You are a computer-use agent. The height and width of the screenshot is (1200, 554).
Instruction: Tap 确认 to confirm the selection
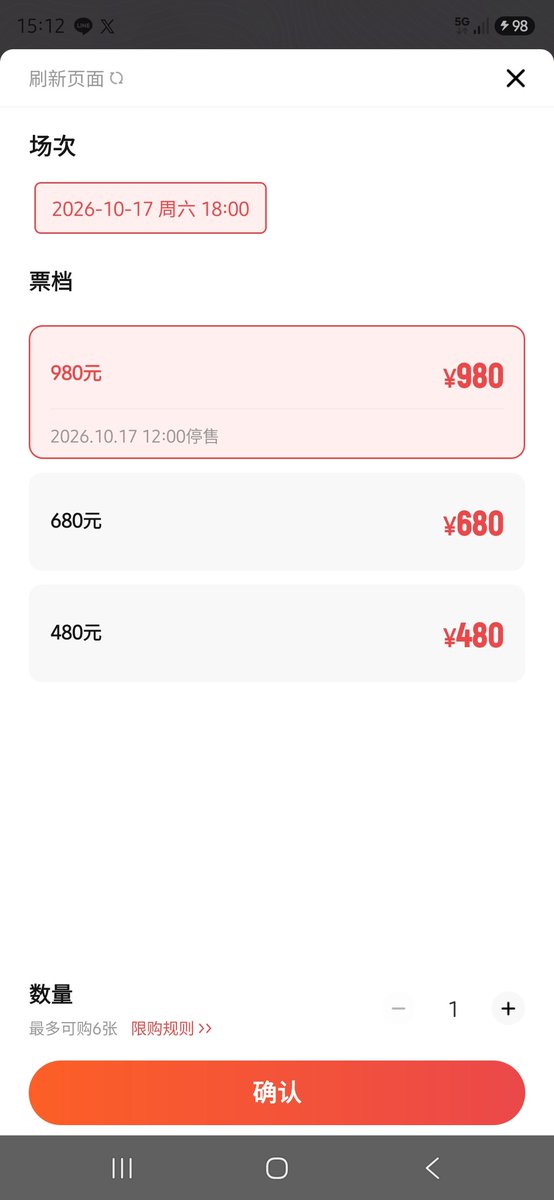pos(277,1092)
